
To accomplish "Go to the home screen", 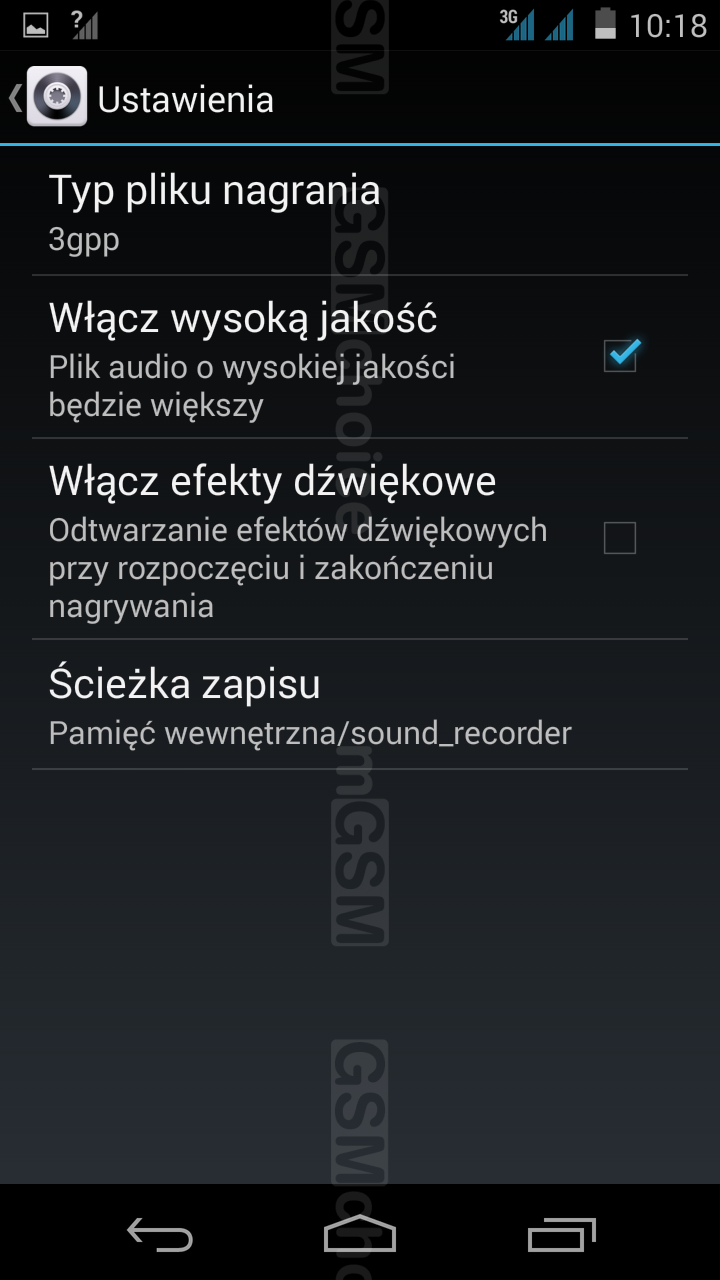I will [360, 1234].
